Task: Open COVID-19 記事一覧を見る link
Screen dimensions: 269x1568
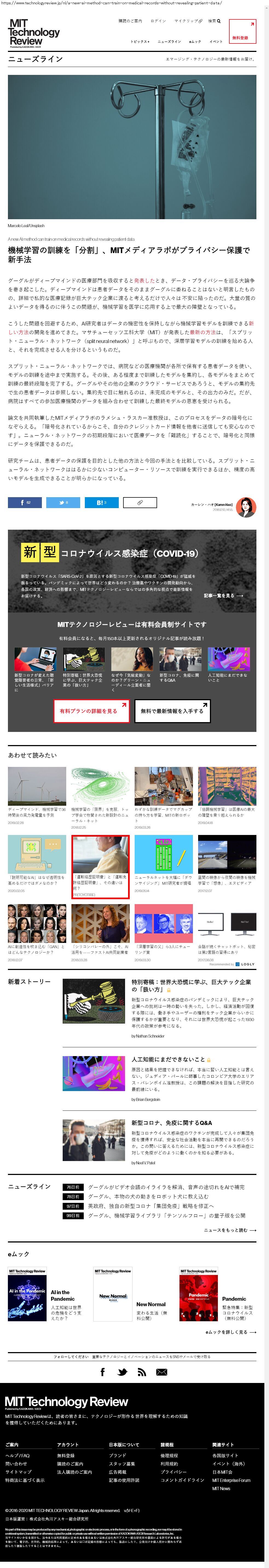Action: 223,595
